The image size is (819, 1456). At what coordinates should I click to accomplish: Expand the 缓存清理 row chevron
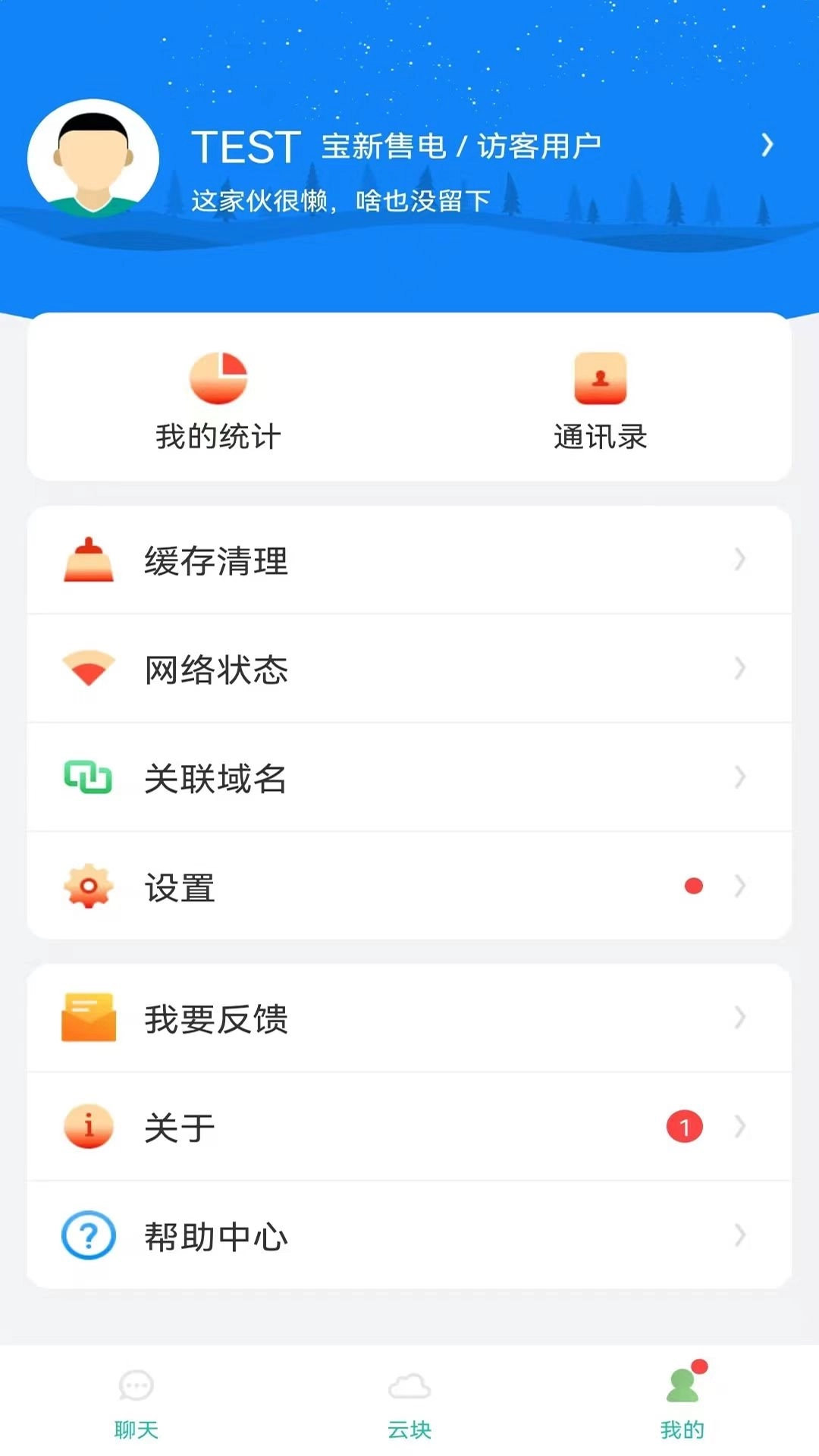pos(739,560)
